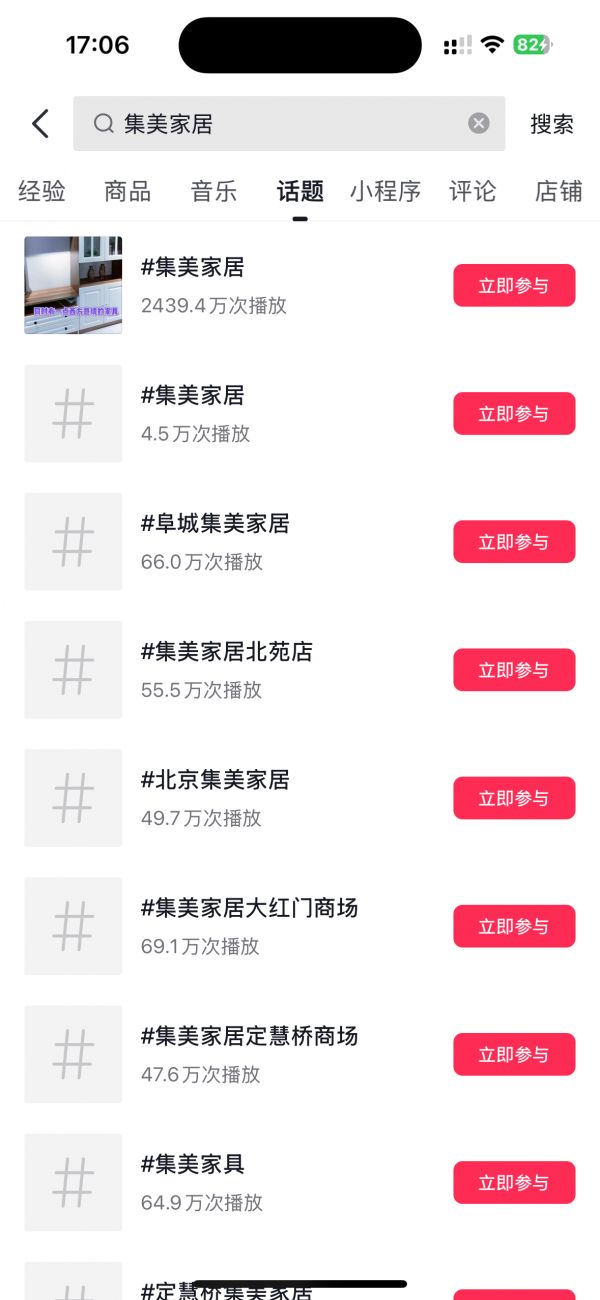Open #集美家居 topic with 2439.4万 plays
600x1300 pixels.
(193, 268)
